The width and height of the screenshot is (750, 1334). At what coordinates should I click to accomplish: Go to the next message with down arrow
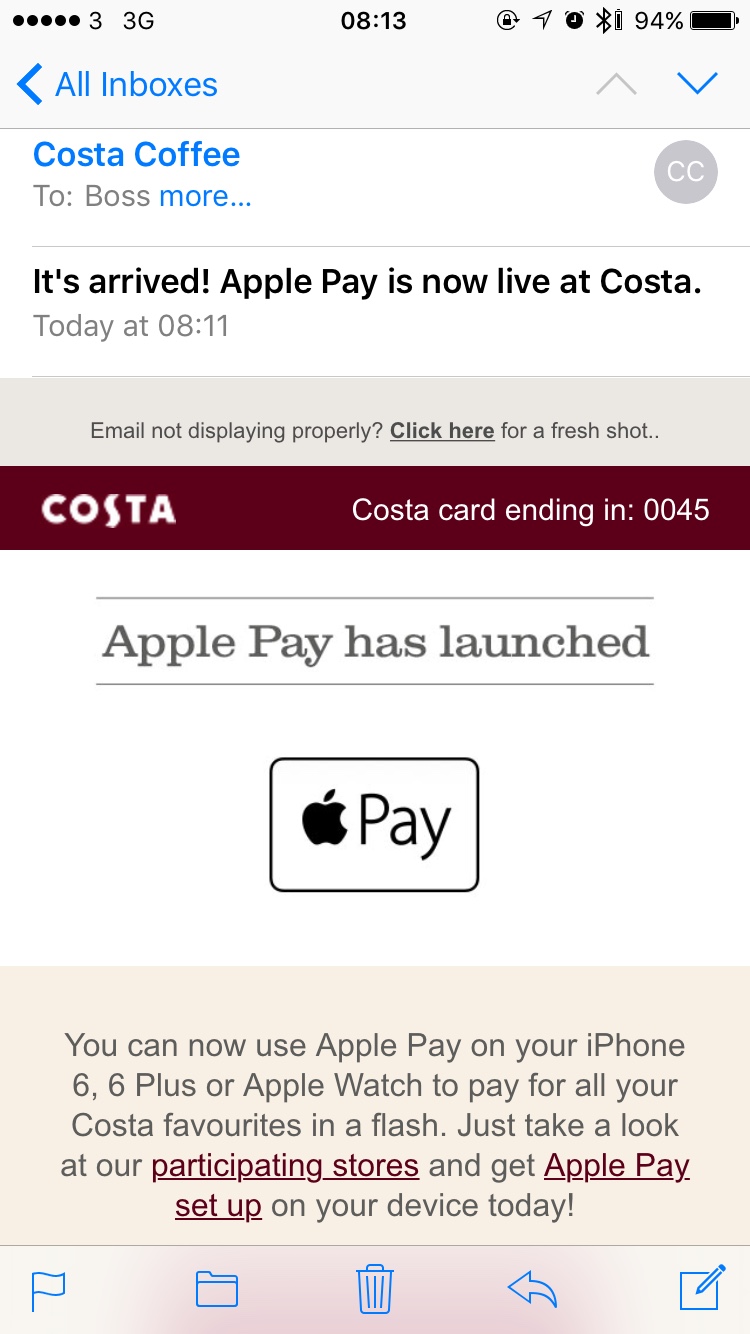click(697, 85)
